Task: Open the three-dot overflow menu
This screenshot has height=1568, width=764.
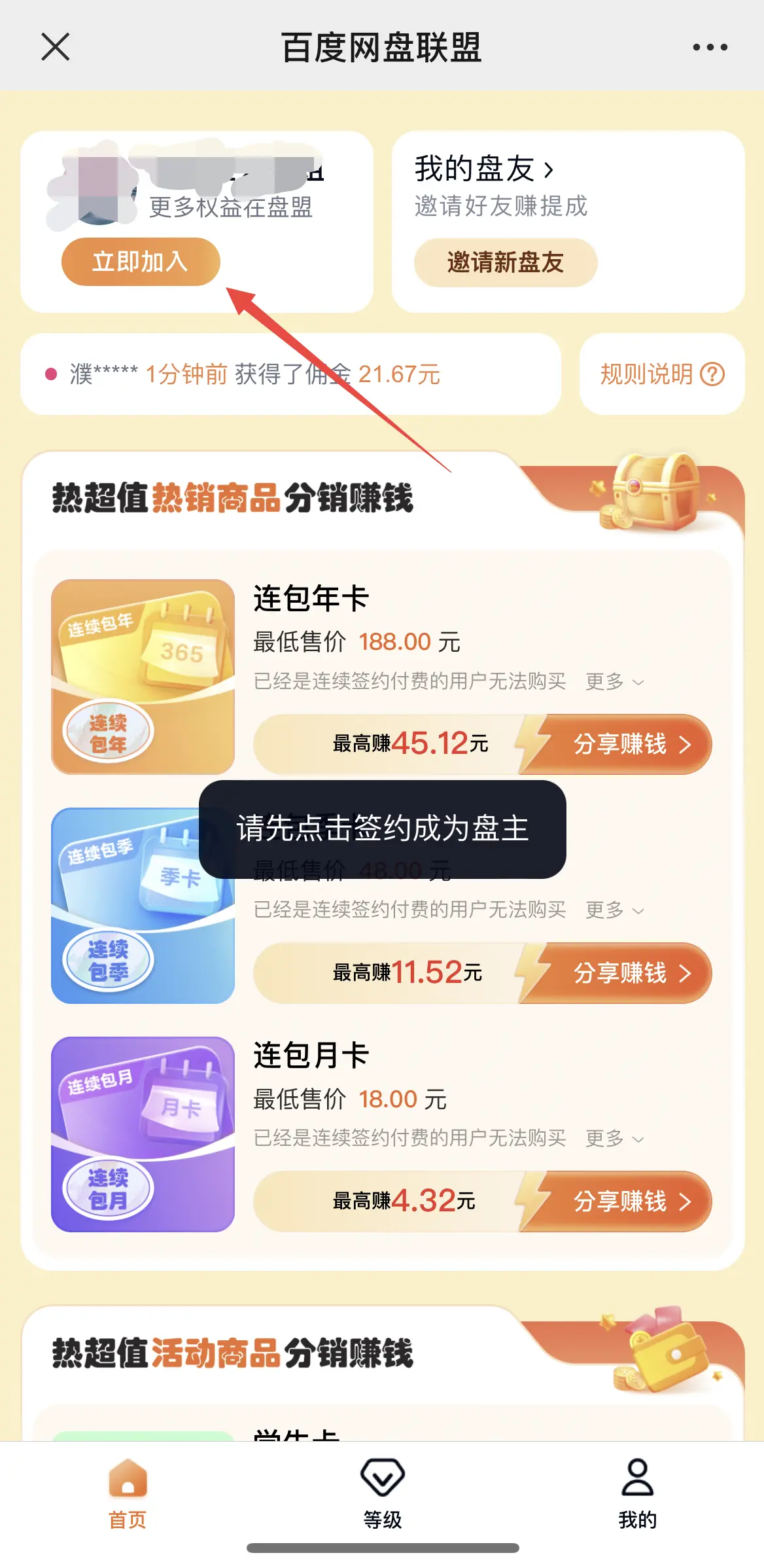Action: click(710, 47)
